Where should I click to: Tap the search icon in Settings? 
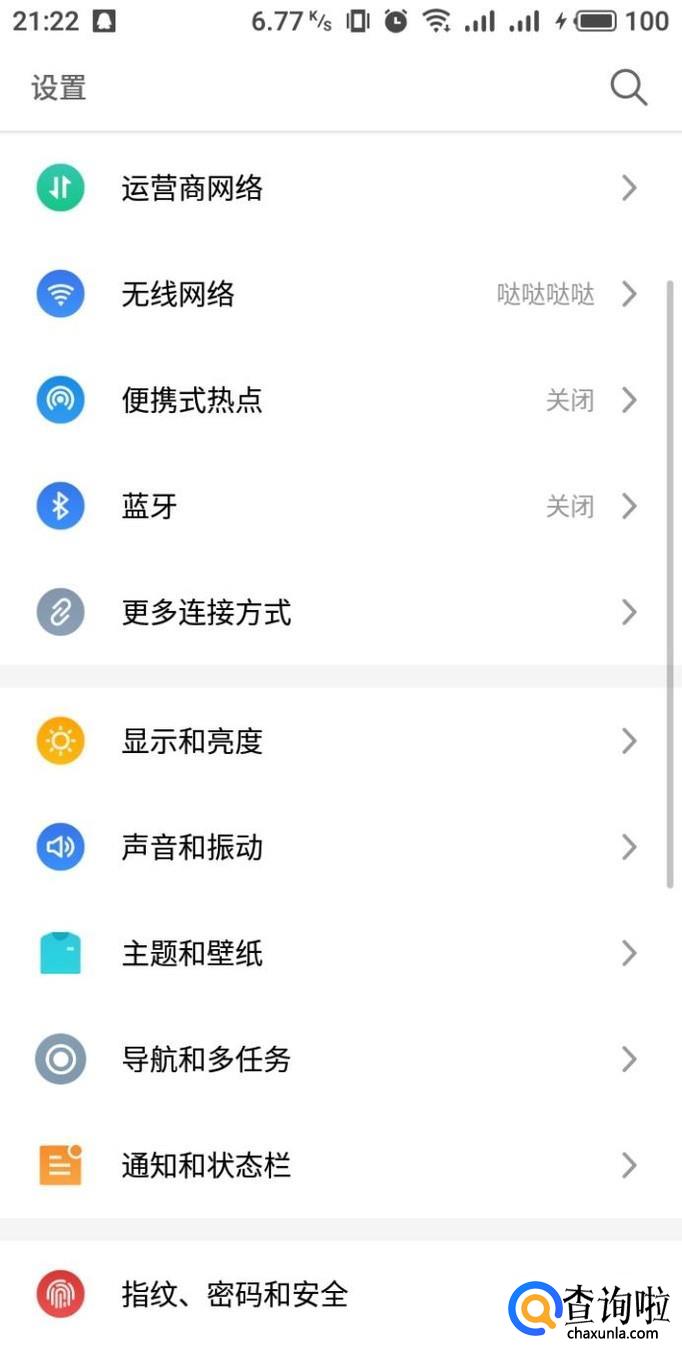(x=629, y=88)
